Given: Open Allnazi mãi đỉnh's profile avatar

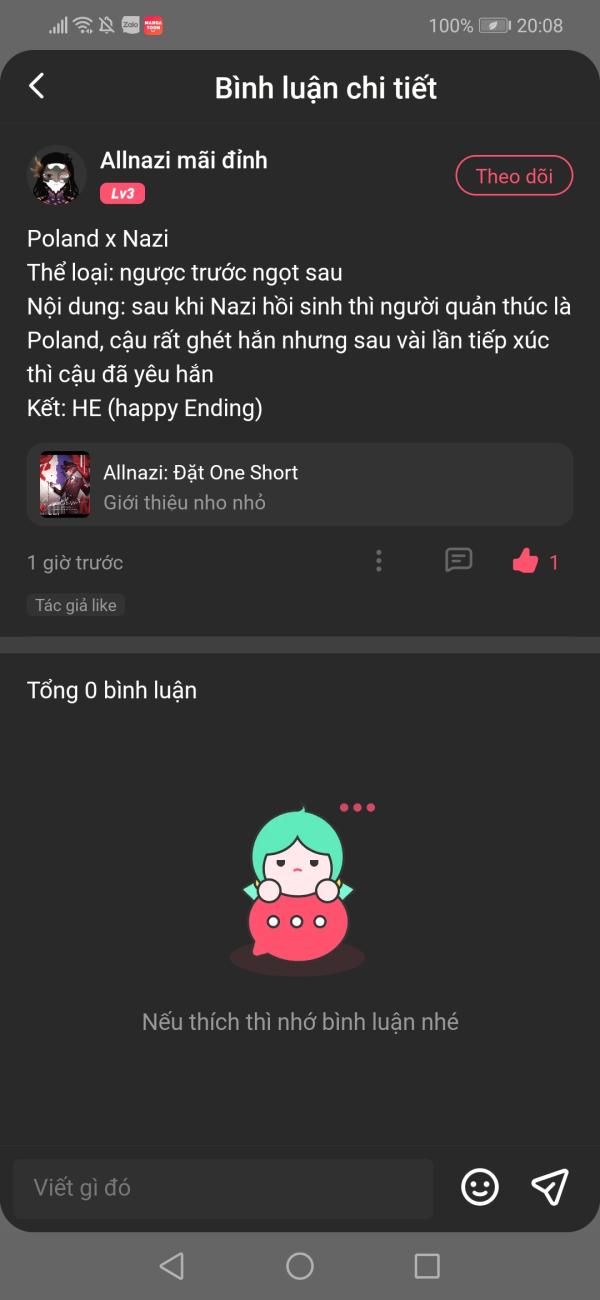Looking at the screenshot, I should [x=56, y=176].
